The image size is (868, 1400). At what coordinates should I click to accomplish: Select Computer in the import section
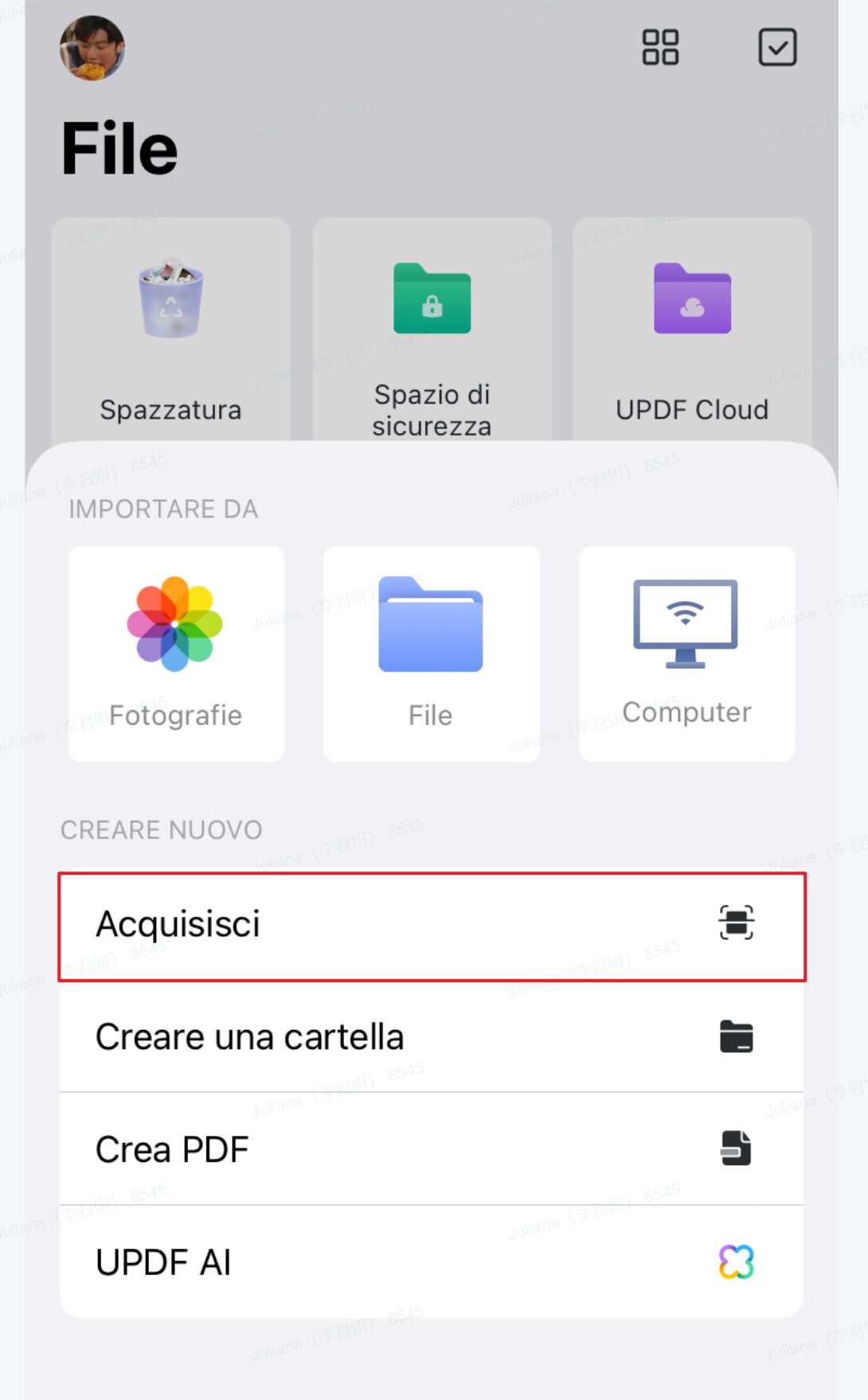686,711
